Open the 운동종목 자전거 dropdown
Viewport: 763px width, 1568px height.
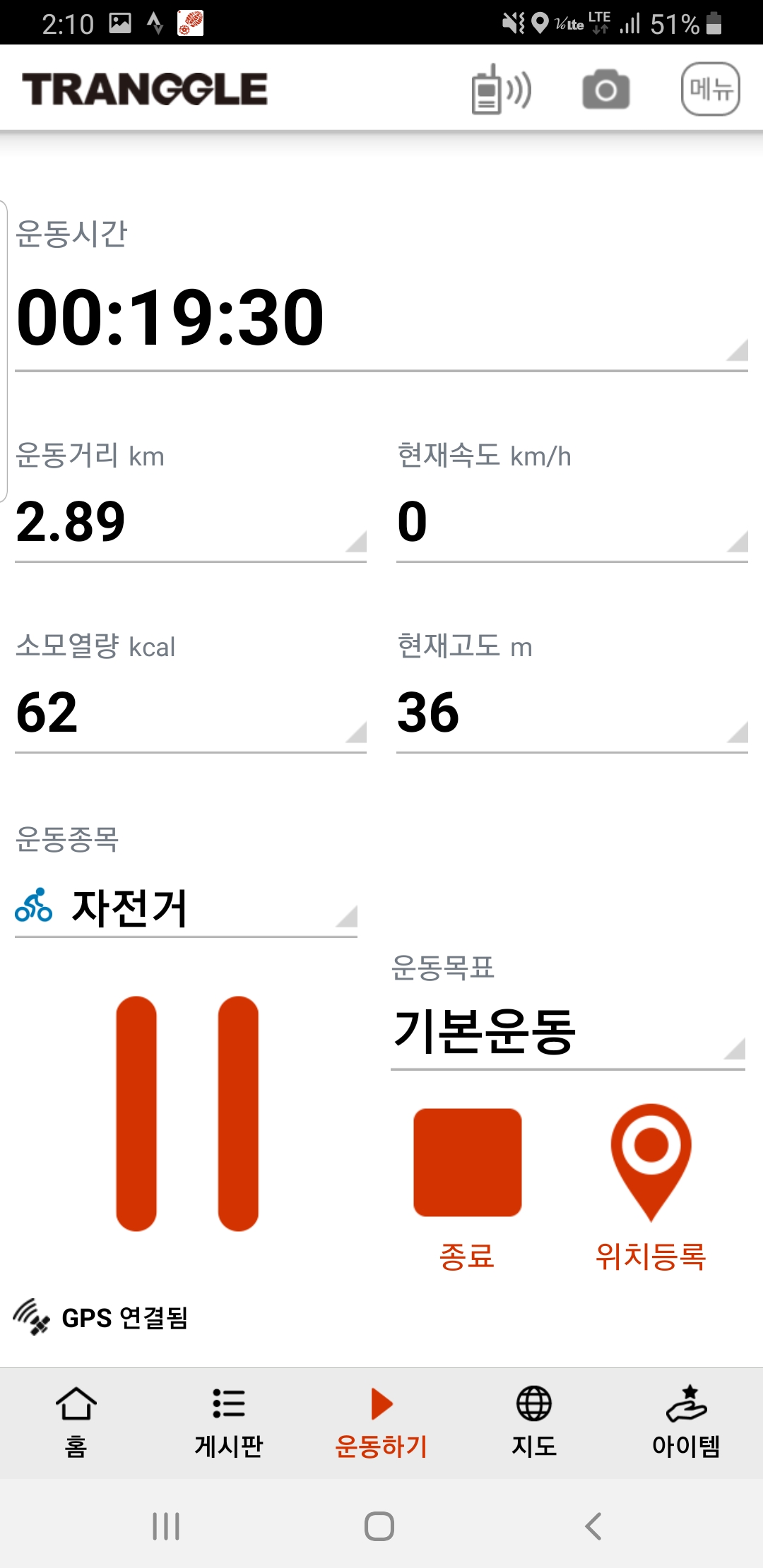coord(186,908)
